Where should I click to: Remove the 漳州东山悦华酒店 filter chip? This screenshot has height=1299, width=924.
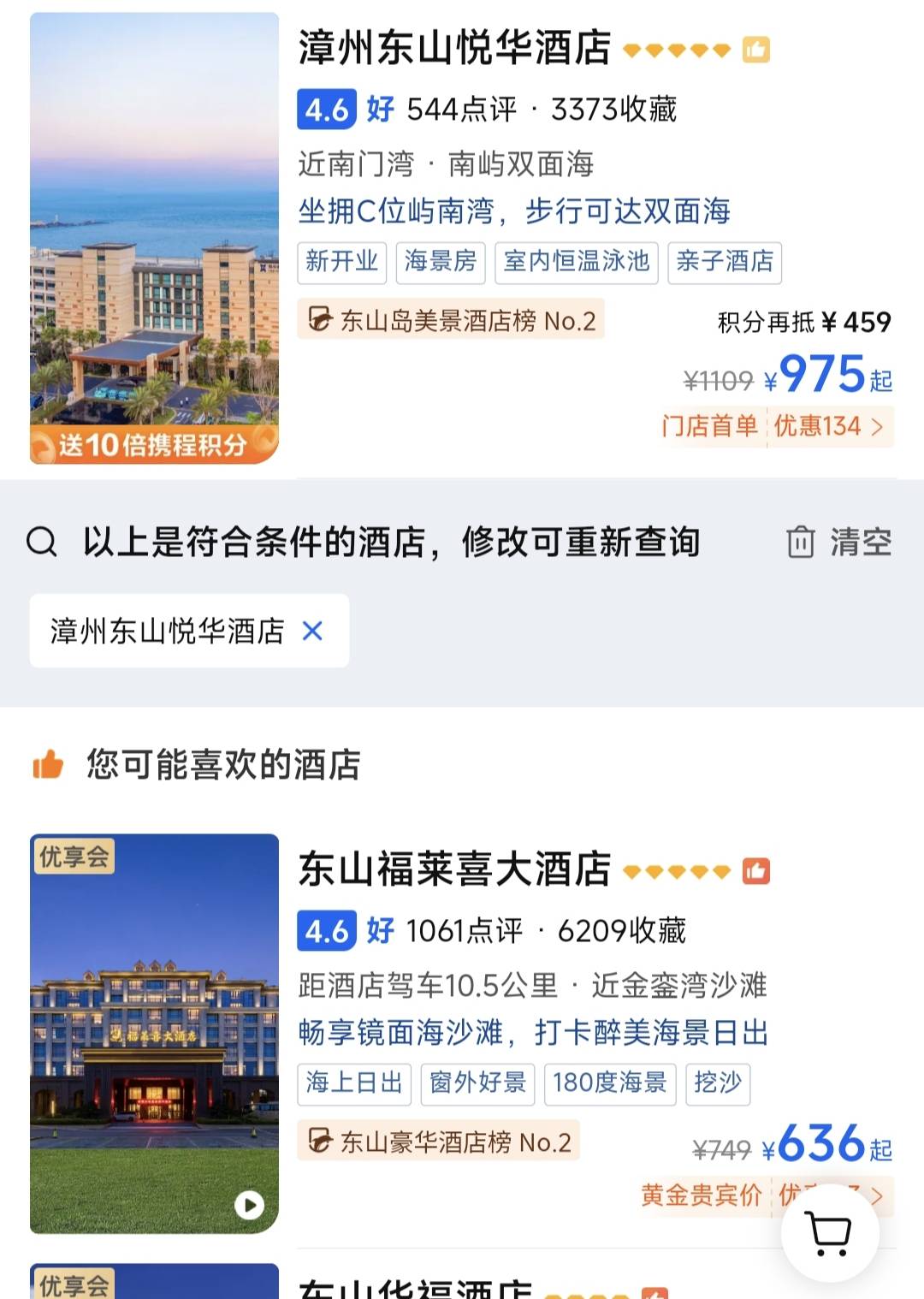point(313,632)
